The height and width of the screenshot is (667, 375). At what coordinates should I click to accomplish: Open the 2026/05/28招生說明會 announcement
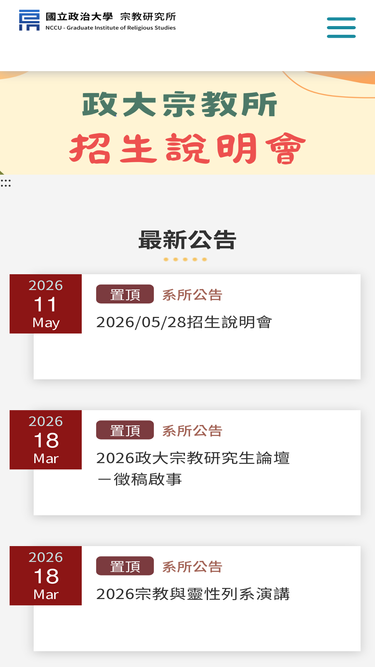point(184,322)
